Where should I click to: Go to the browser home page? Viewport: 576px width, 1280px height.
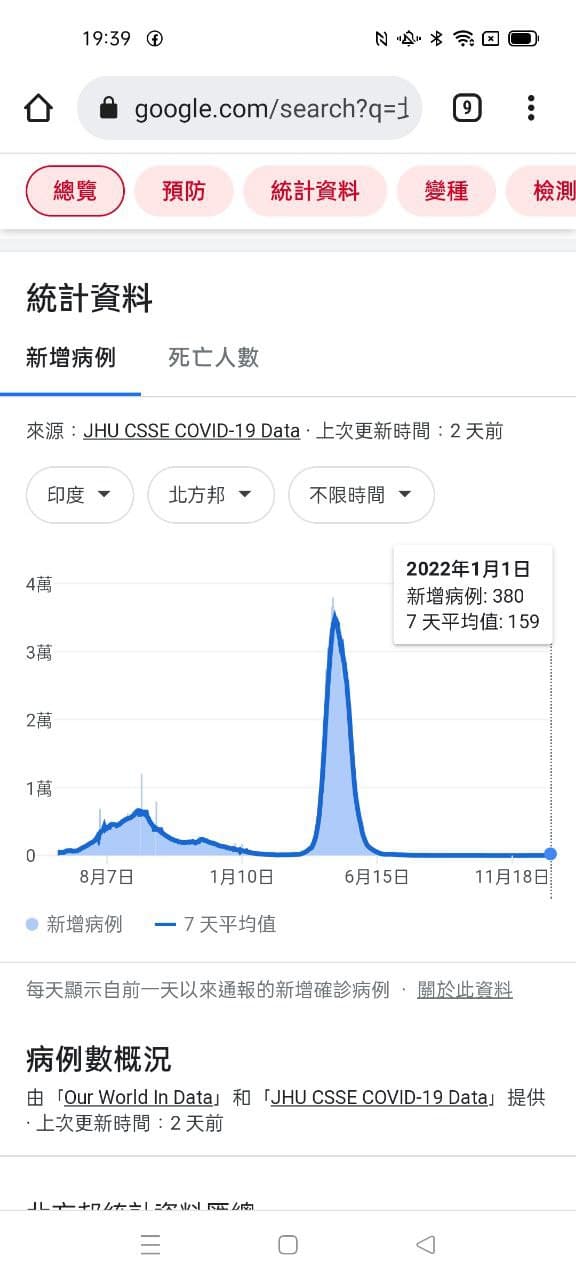click(38, 108)
